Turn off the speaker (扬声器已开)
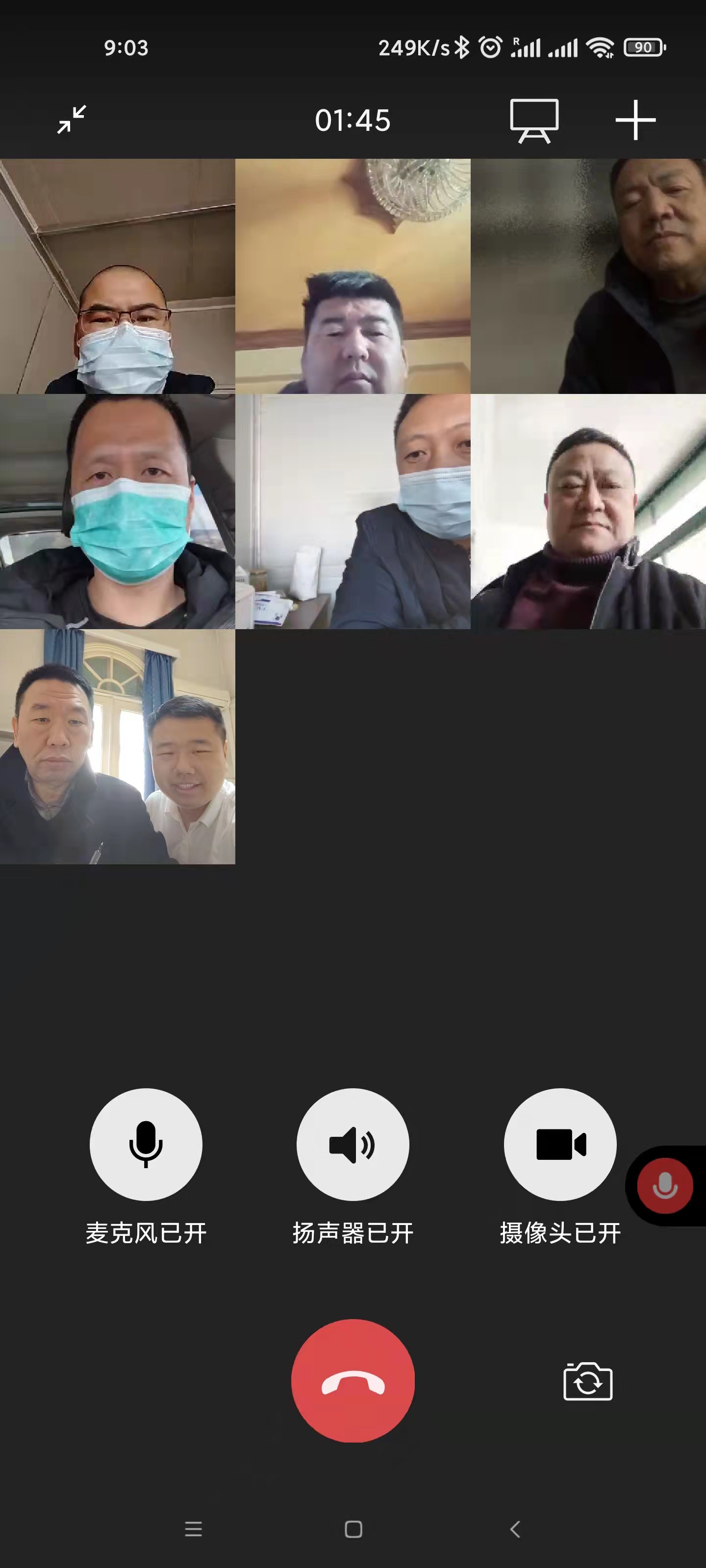The image size is (706, 1568). pos(353,1144)
